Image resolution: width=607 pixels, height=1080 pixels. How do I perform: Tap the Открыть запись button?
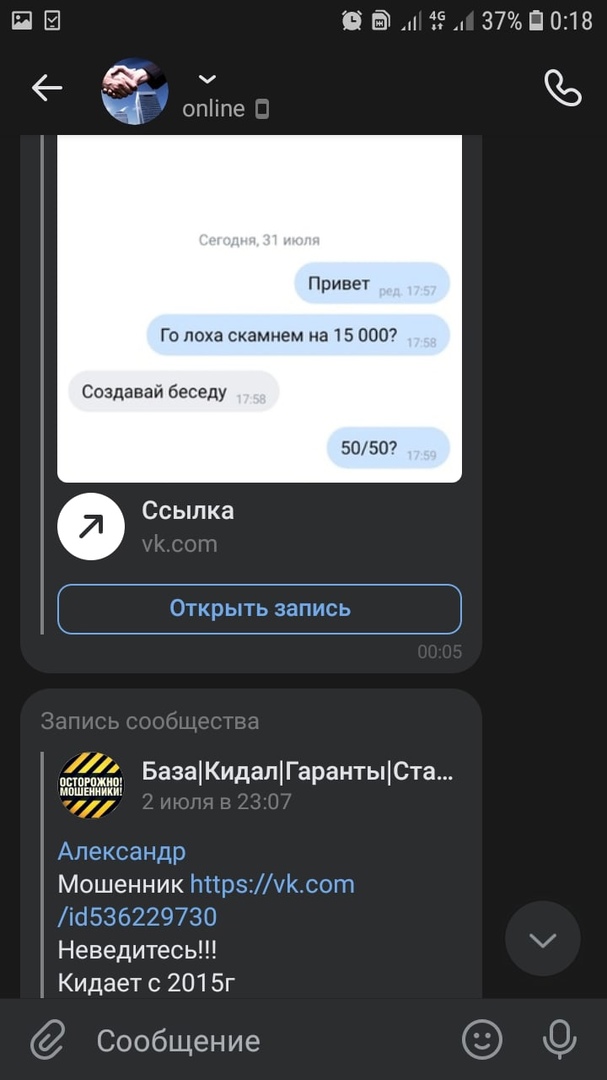tap(259, 608)
